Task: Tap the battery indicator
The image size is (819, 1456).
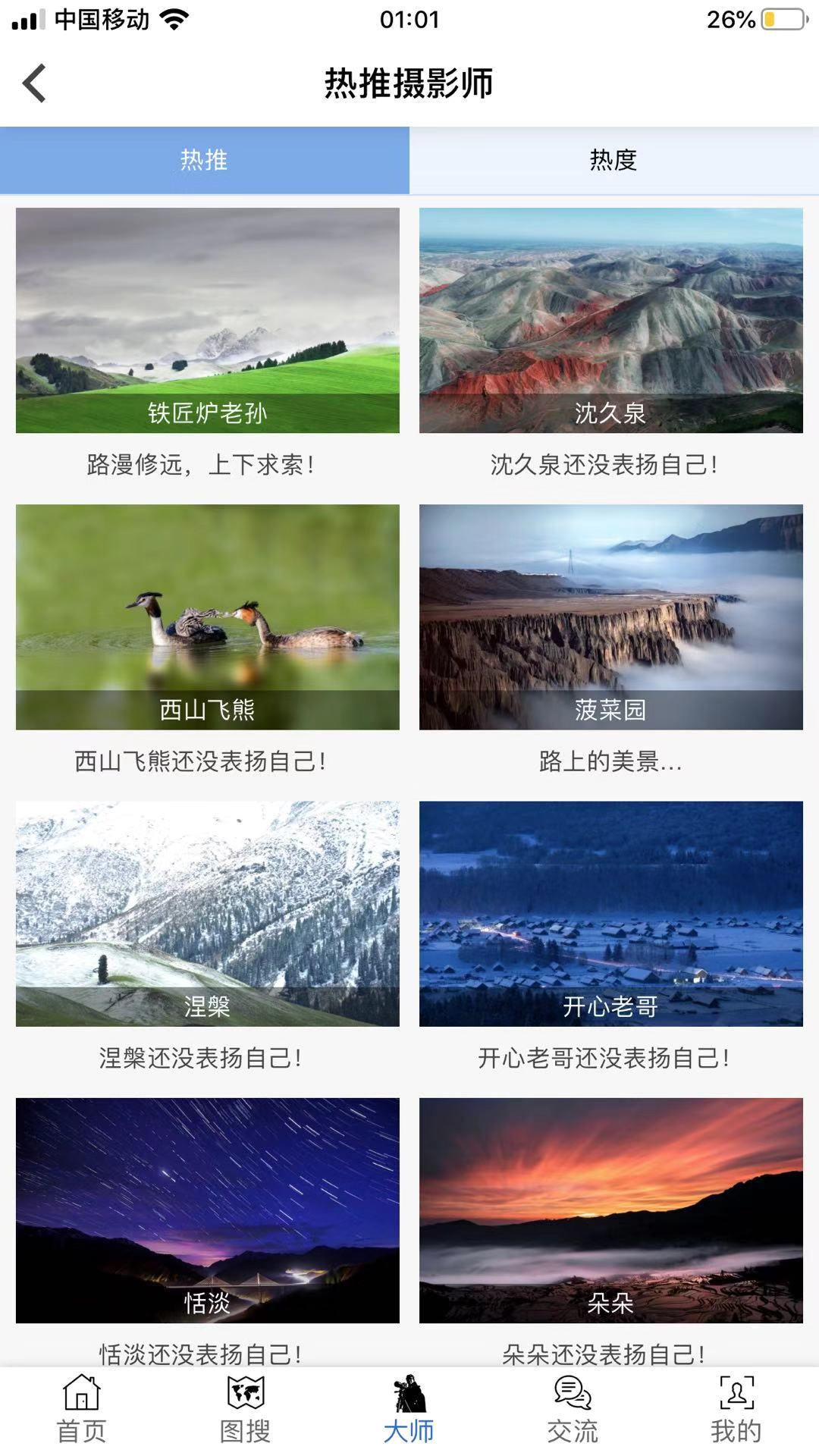Action: click(x=781, y=20)
